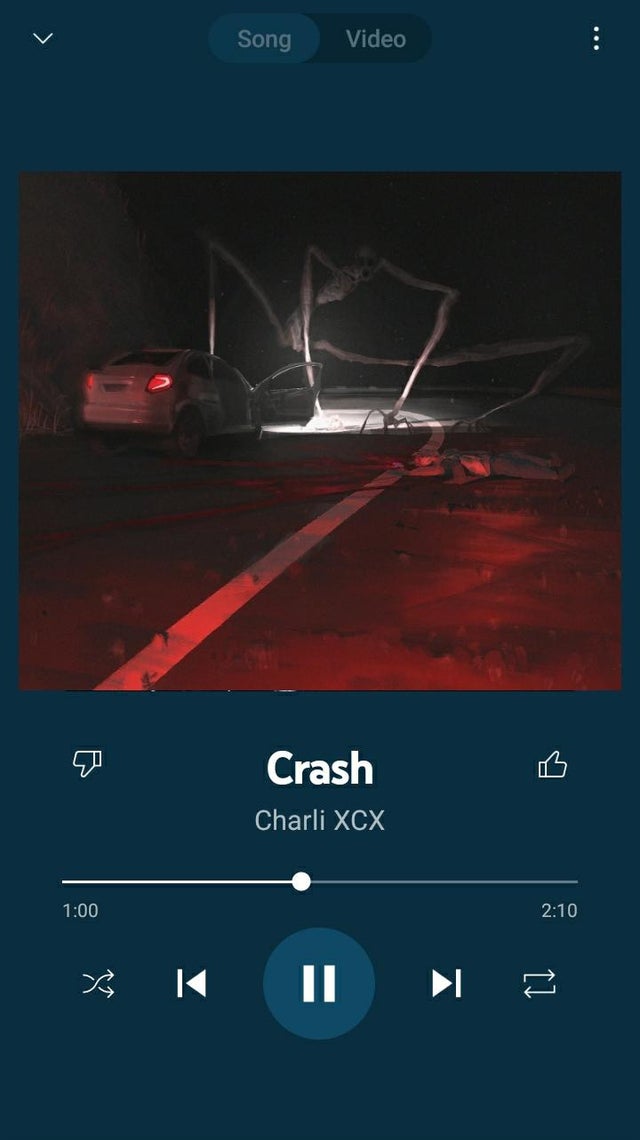
Task: Switch to the Video tab
Action: pyautogui.click(x=375, y=39)
